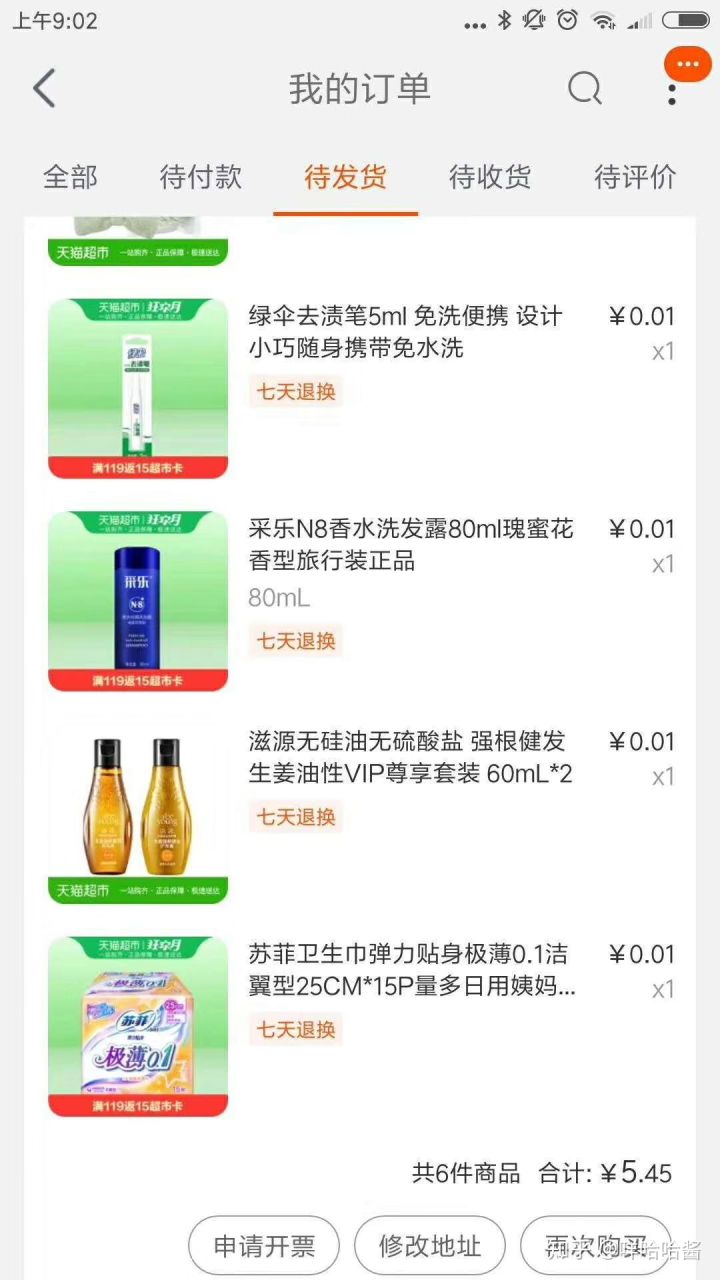Switch to the 全部 tab
Viewport: 720px width, 1280px height.
(x=70, y=178)
